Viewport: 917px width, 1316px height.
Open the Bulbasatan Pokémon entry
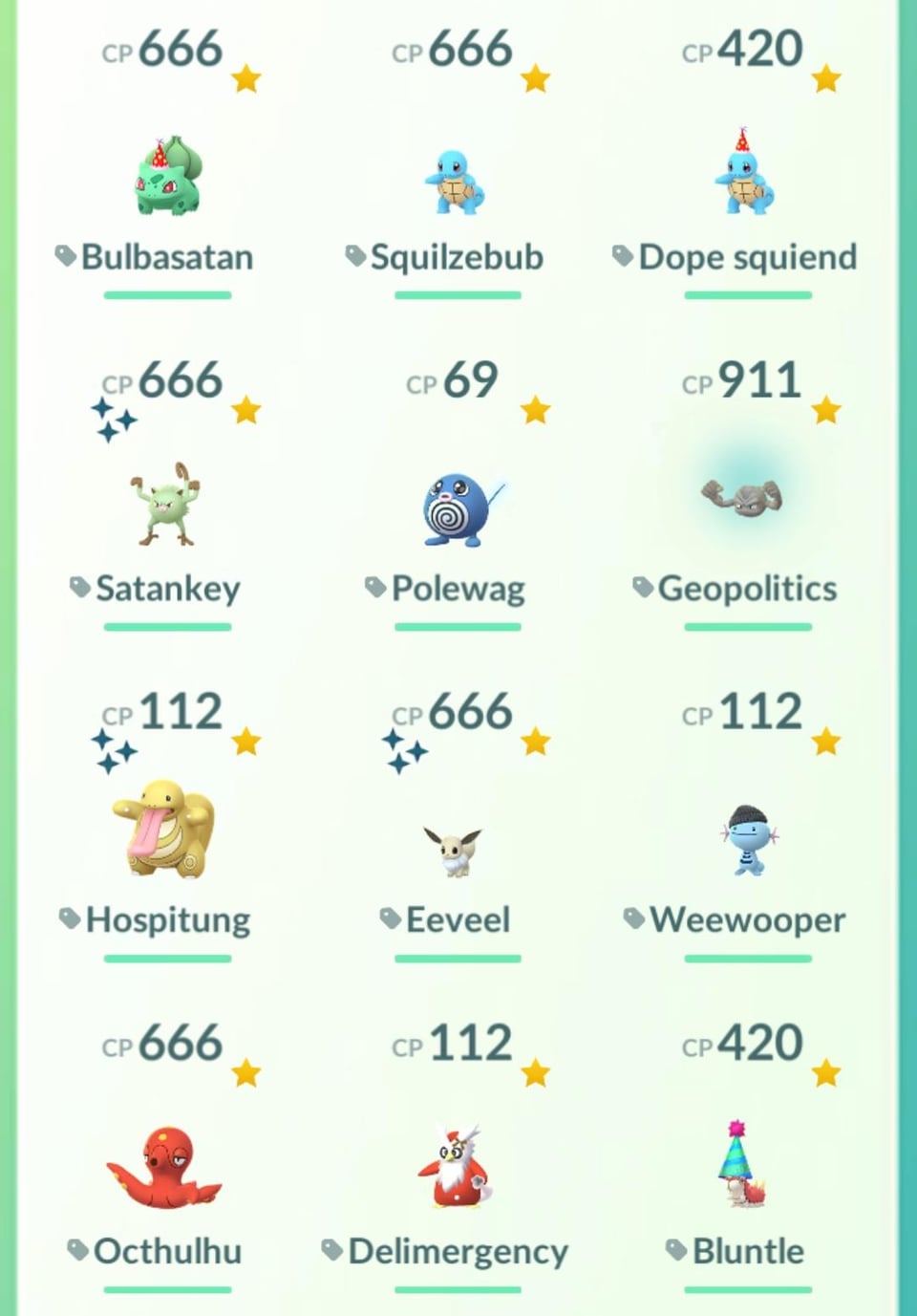click(168, 177)
